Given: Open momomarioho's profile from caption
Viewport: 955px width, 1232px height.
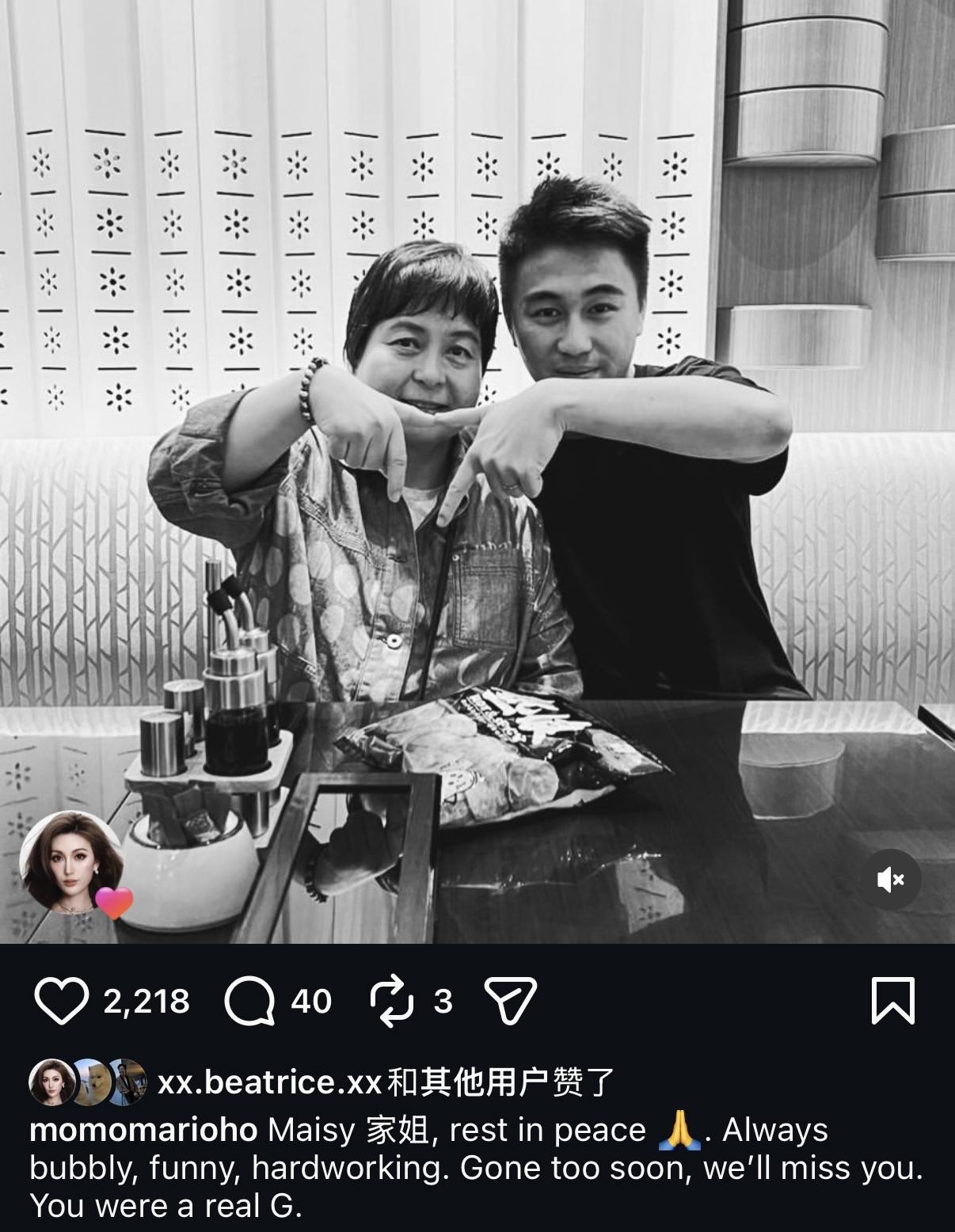Looking at the screenshot, I should click(143, 1130).
